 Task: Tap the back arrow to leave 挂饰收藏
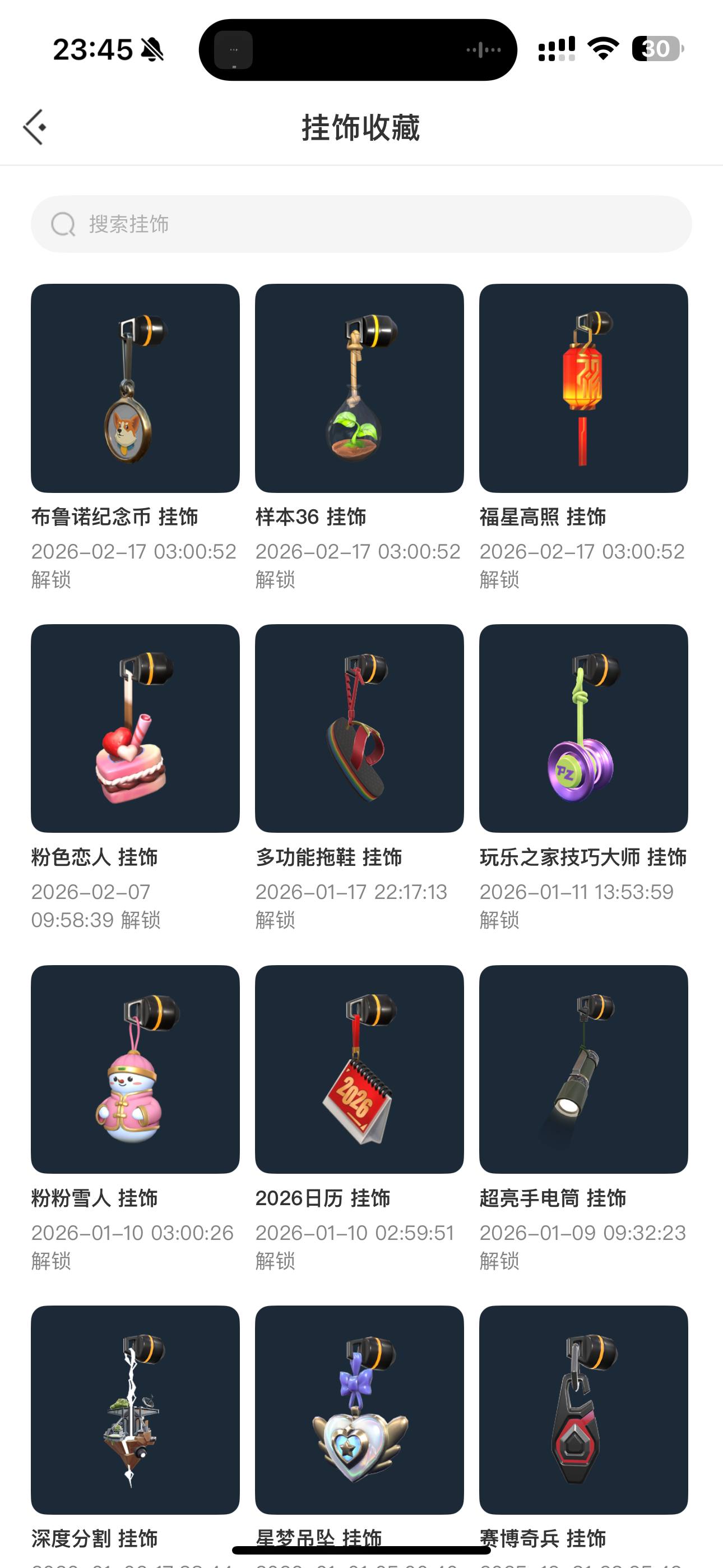(x=35, y=126)
